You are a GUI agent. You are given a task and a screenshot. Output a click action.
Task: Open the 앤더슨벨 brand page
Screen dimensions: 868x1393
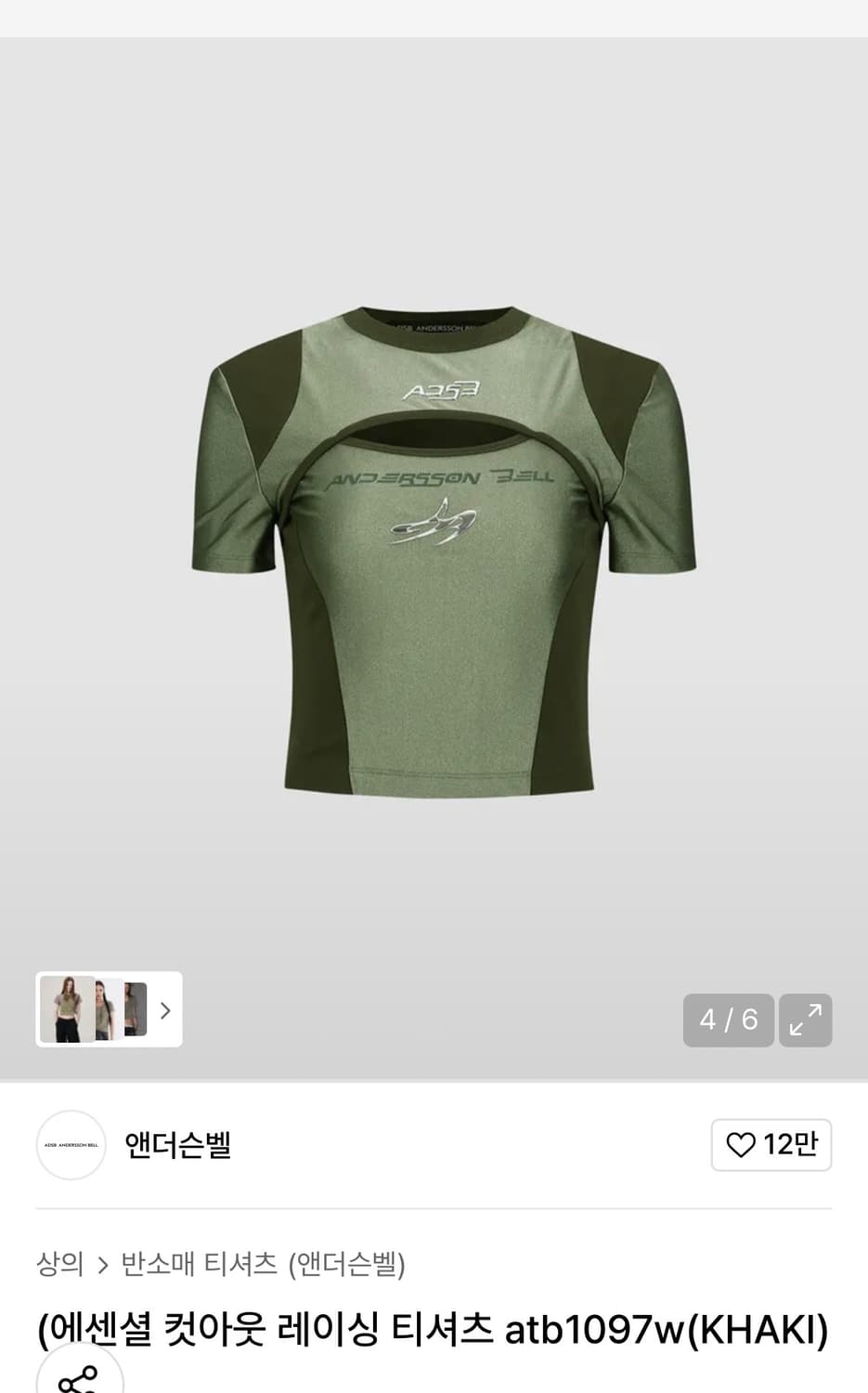pyautogui.click(x=177, y=1145)
